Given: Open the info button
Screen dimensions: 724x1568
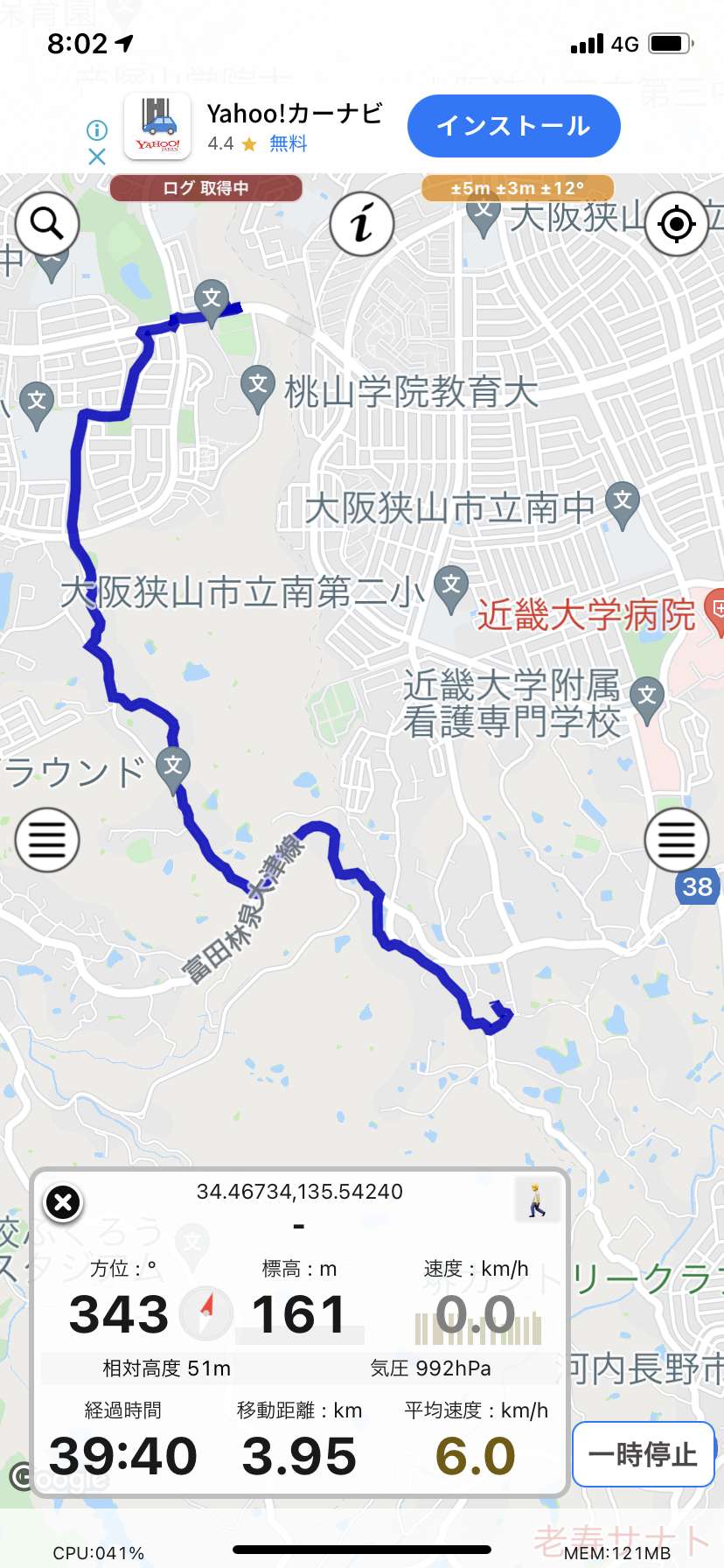Looking at the screenshot, I should (361, 224).
